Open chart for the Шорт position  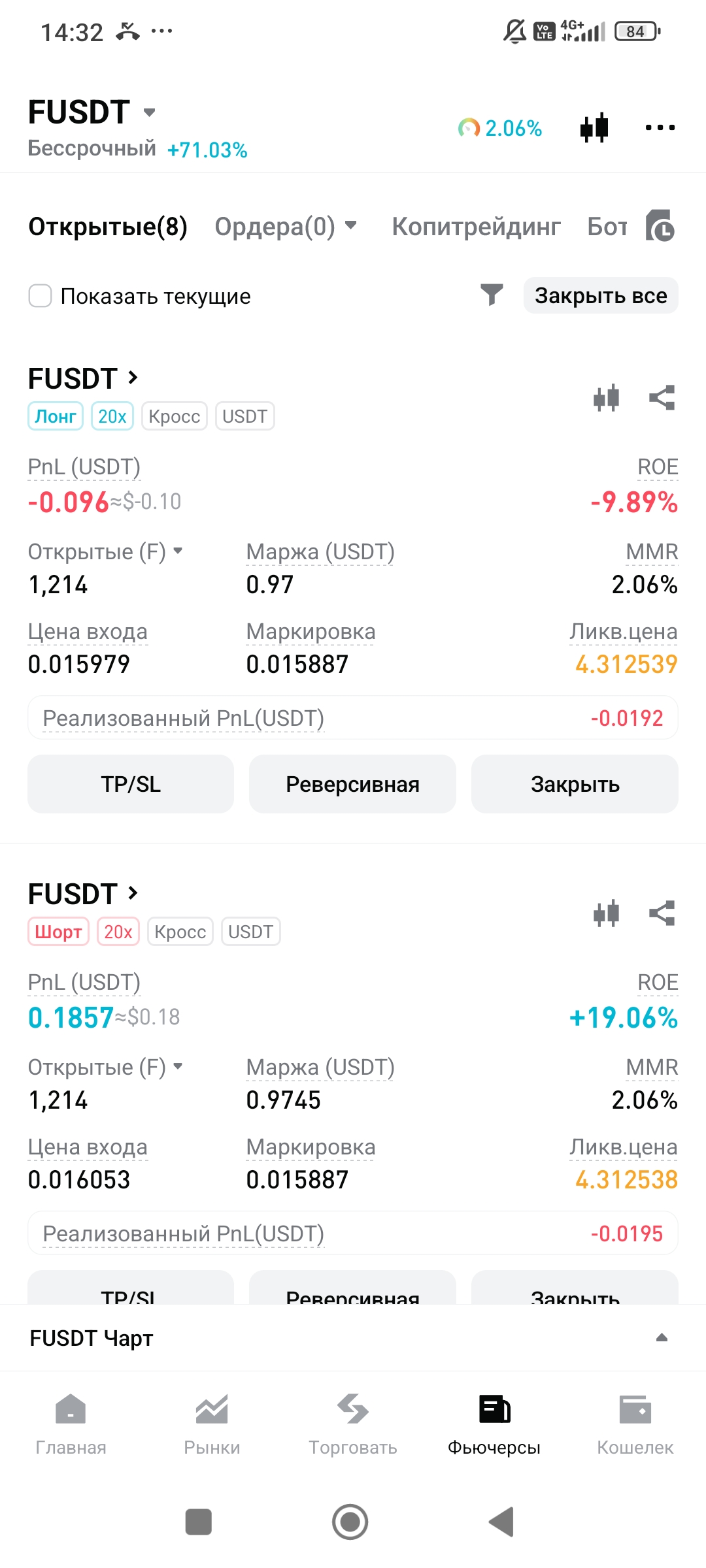tap(606, 913)
